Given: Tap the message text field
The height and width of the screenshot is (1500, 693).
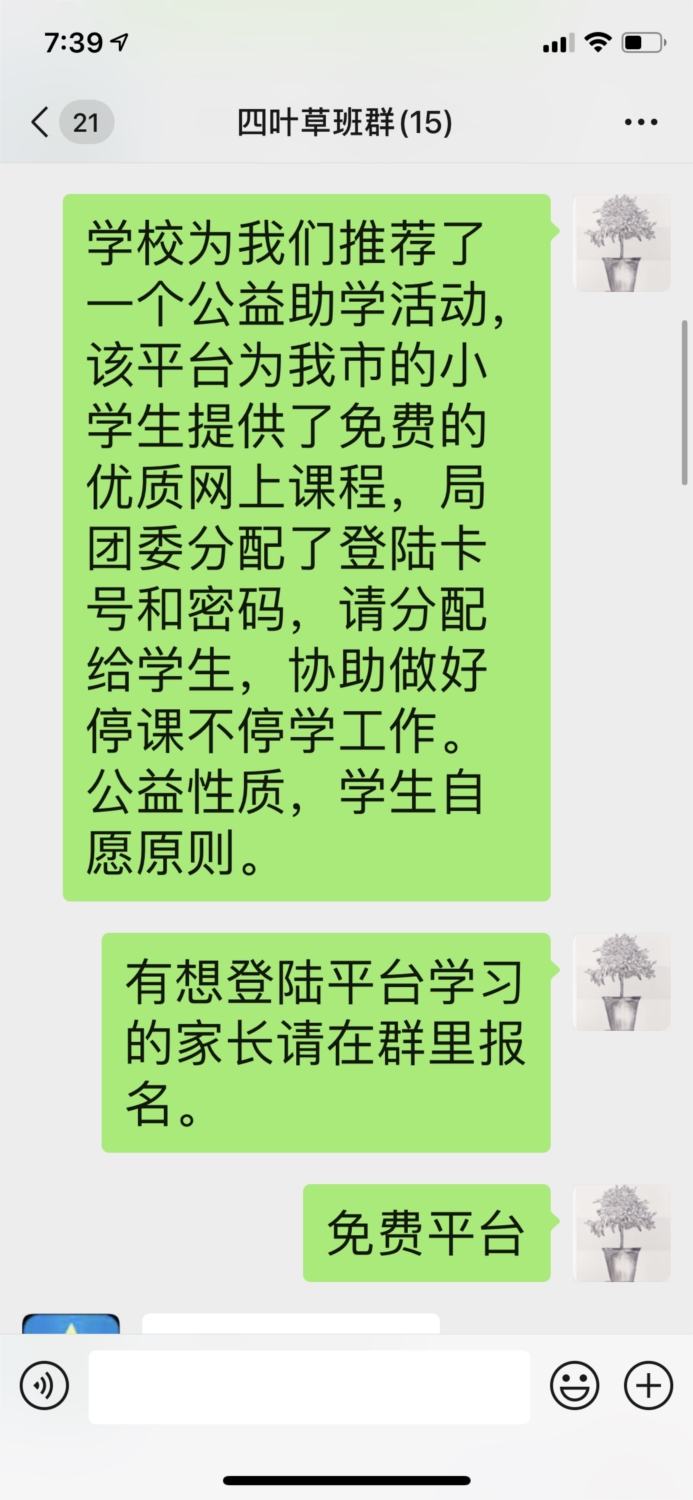Looking at the screenshot, I should (x=309, y=1386).
